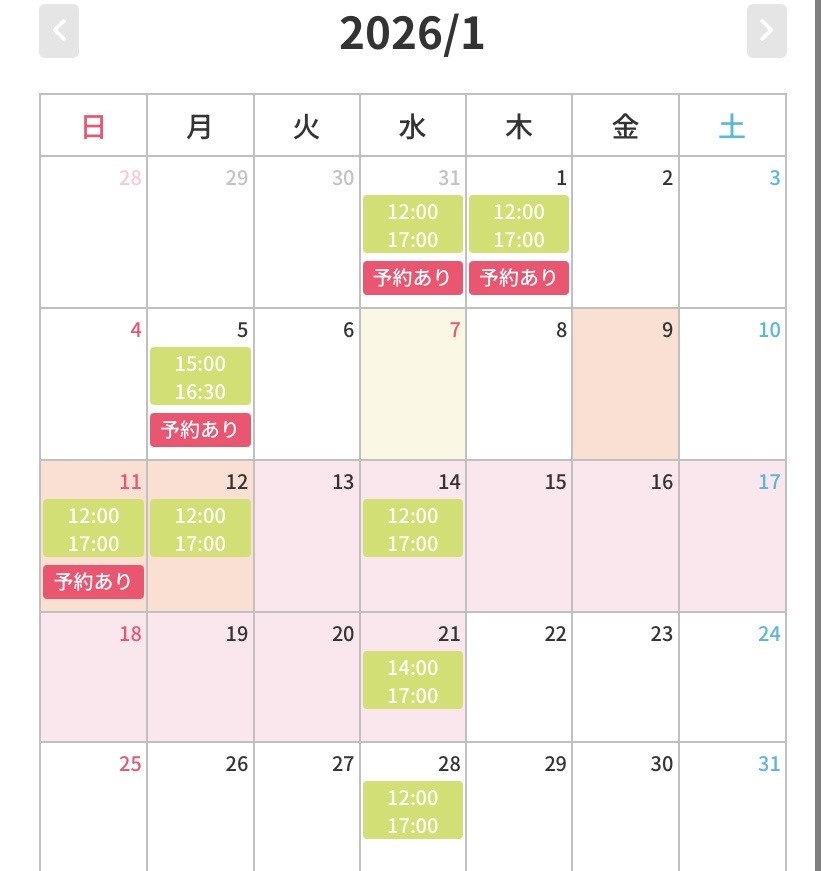Open the 15:00–16:30 slot on January 5
The height and width of the screenshot is (871, 826).
(200, 377)
